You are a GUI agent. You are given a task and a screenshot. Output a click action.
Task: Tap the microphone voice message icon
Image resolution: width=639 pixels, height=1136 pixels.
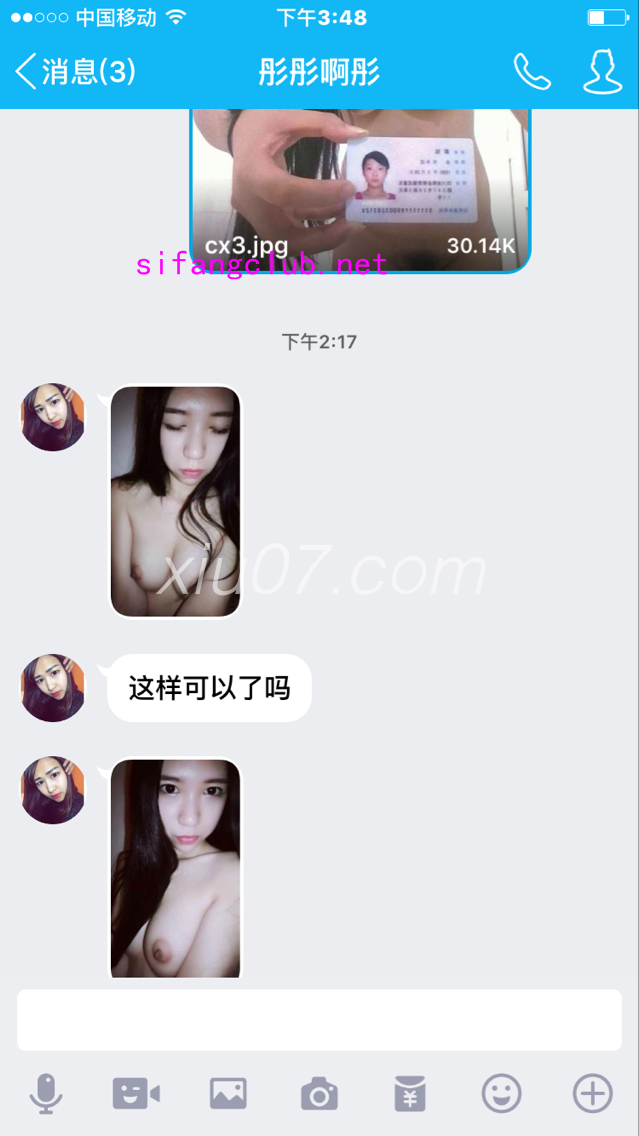46,1094
